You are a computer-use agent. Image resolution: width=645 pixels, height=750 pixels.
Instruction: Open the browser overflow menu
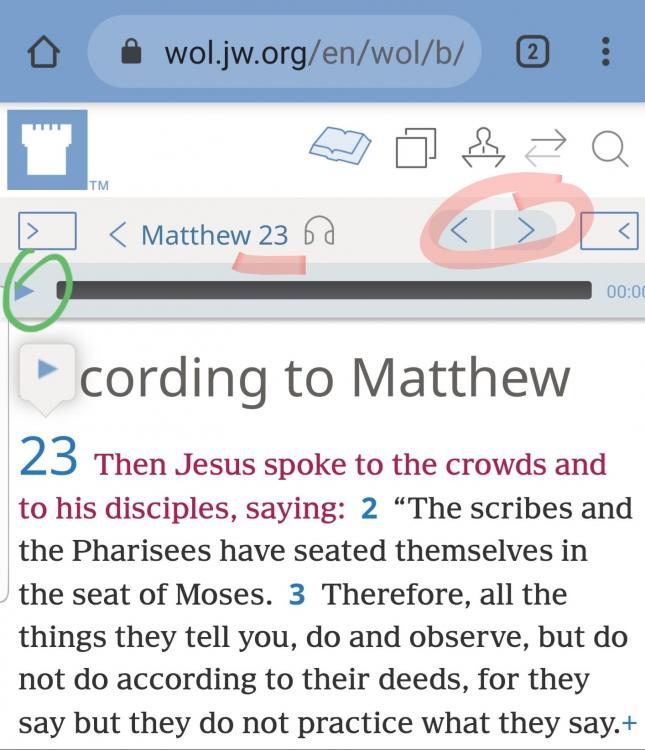(x=606, y=52)
